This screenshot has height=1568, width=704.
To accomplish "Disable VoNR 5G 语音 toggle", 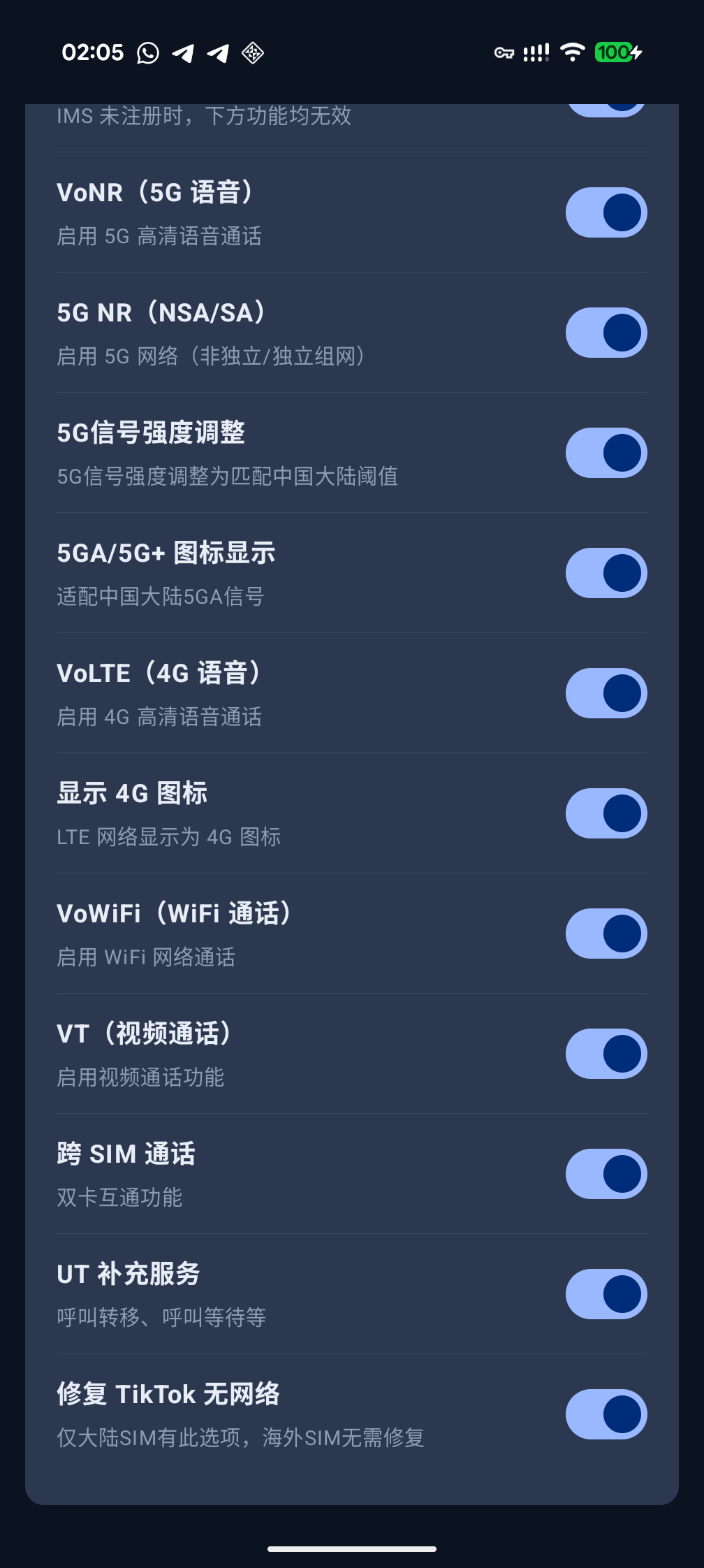I will pyautogui.click(x=606, y=212).
